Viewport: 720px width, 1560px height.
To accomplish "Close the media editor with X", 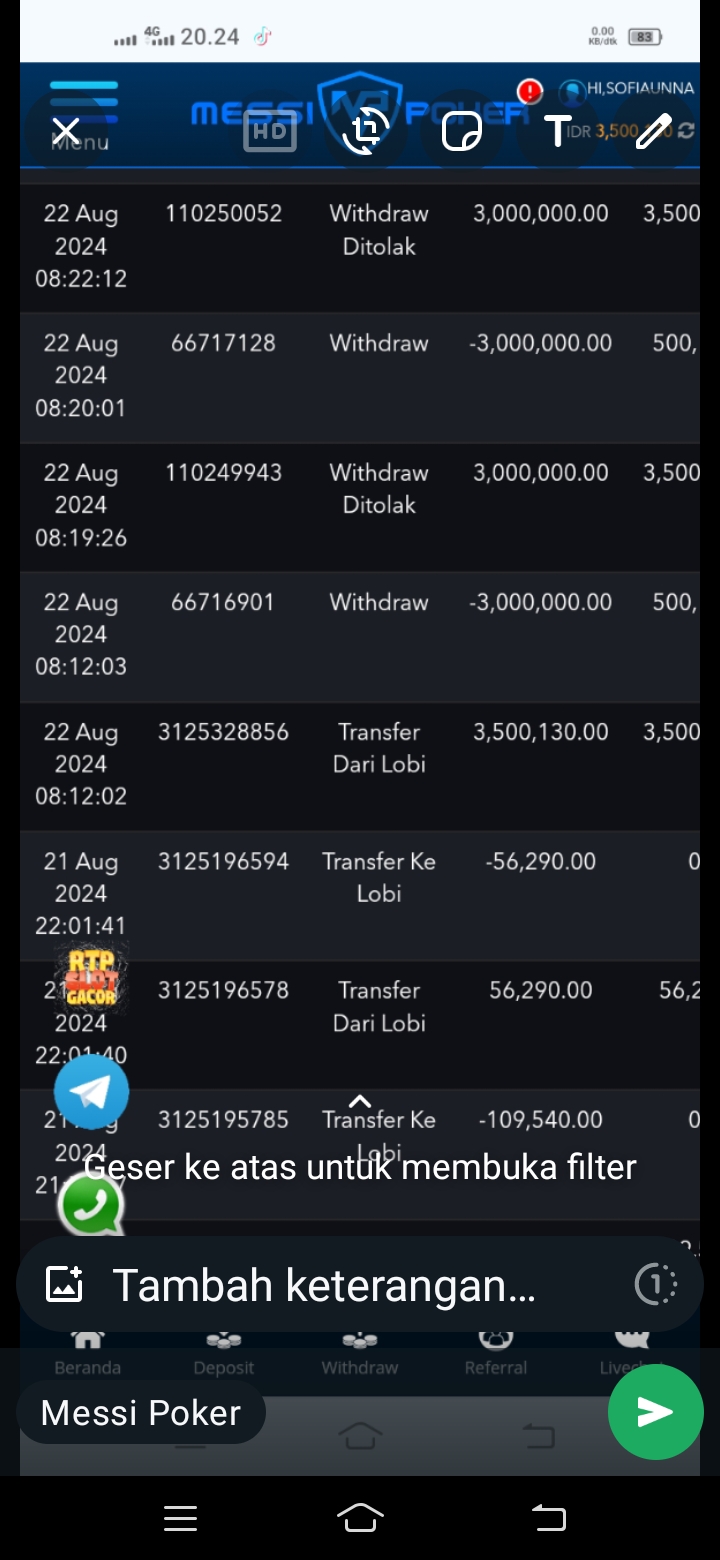I will point(66,131).
